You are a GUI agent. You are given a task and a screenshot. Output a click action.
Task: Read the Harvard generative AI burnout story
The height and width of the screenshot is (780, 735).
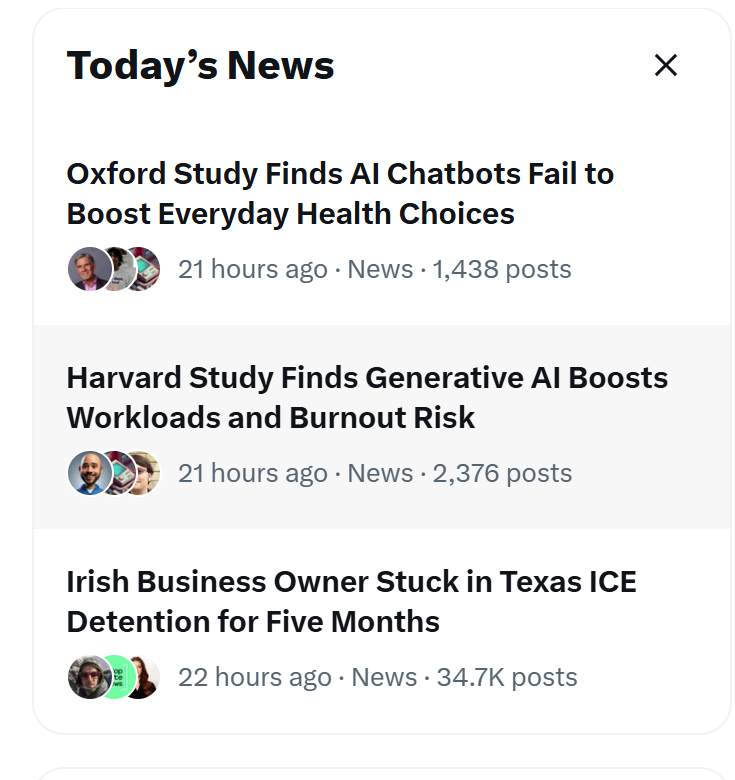367,398
